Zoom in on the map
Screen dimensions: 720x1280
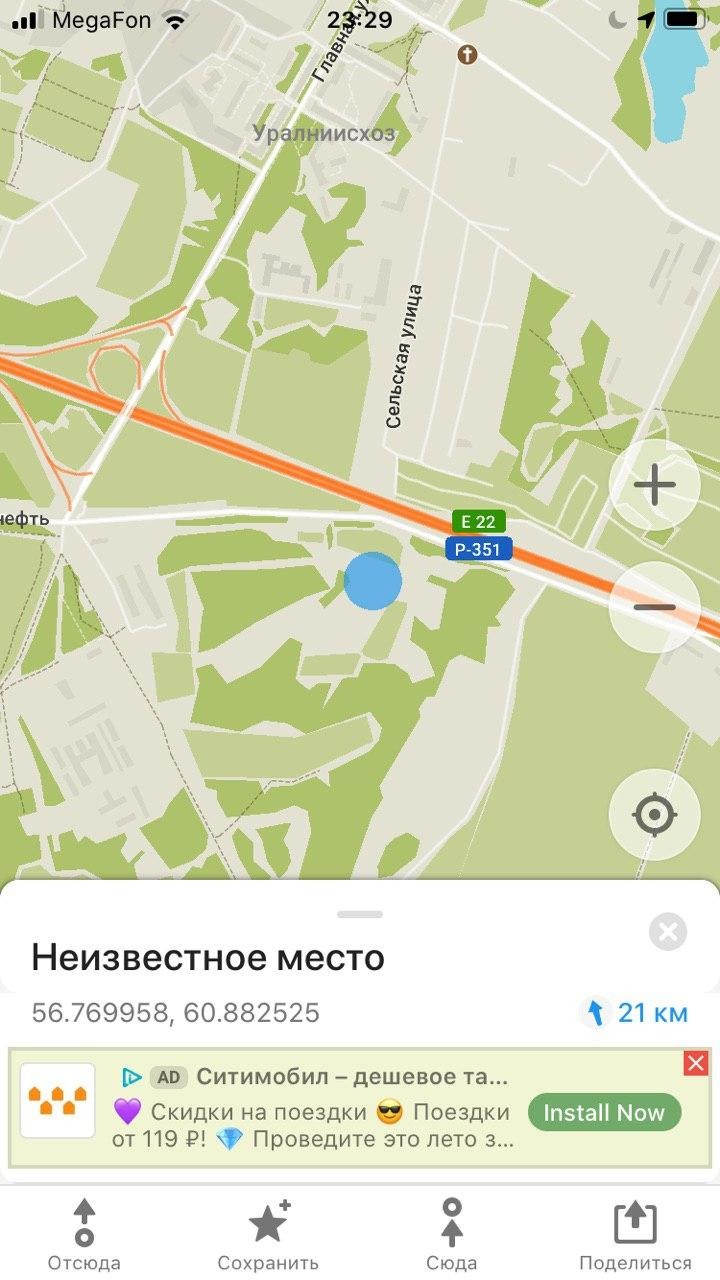coord(655,486)
